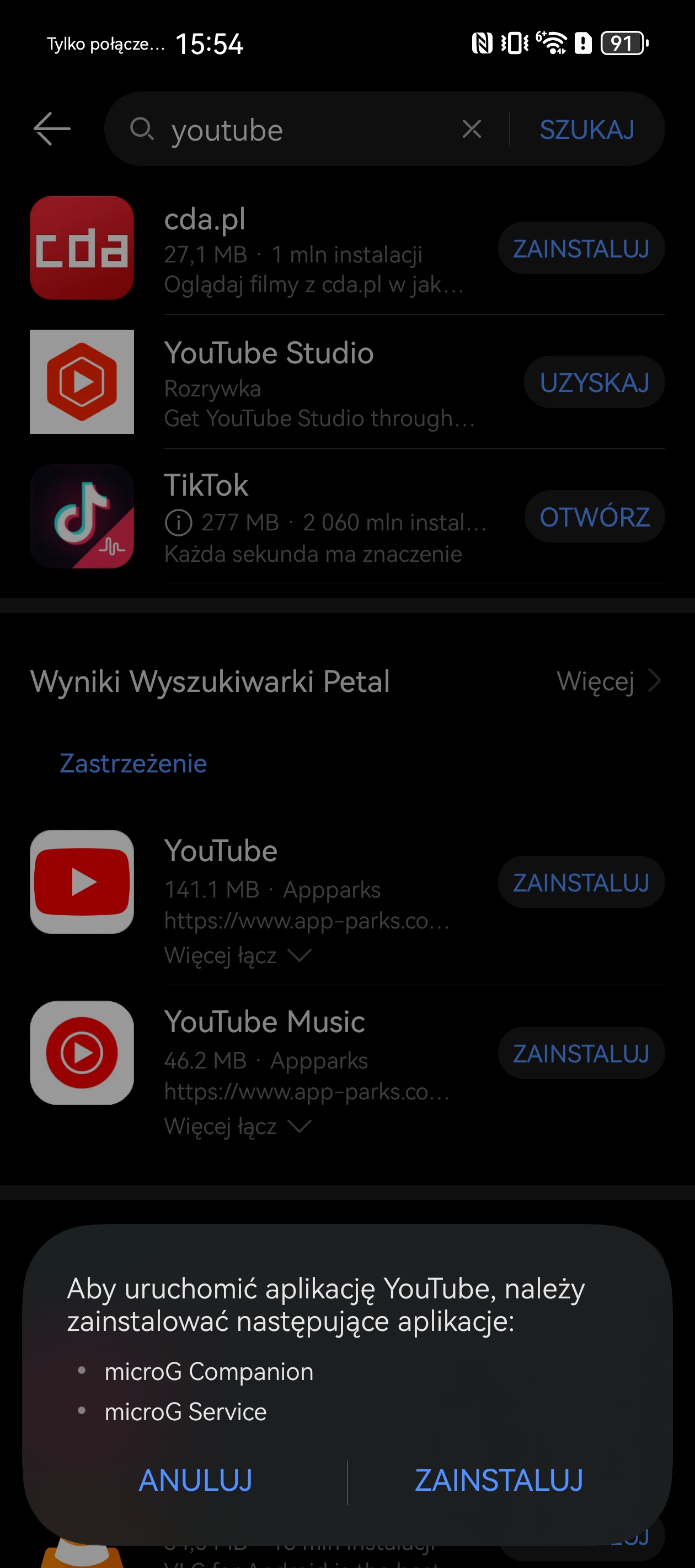
Task: Open TikTok with the OTWÓRZ button
Action: click(x=594, y=517)
